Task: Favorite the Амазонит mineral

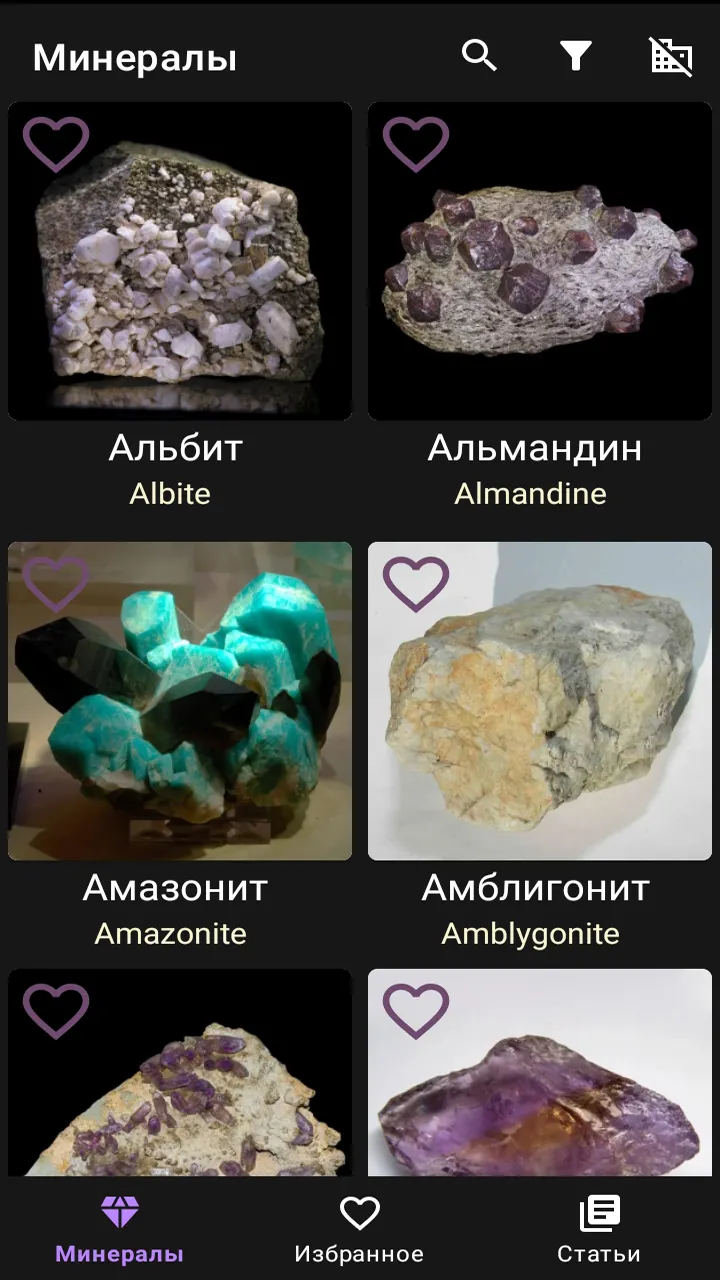Action: (56, 584)
